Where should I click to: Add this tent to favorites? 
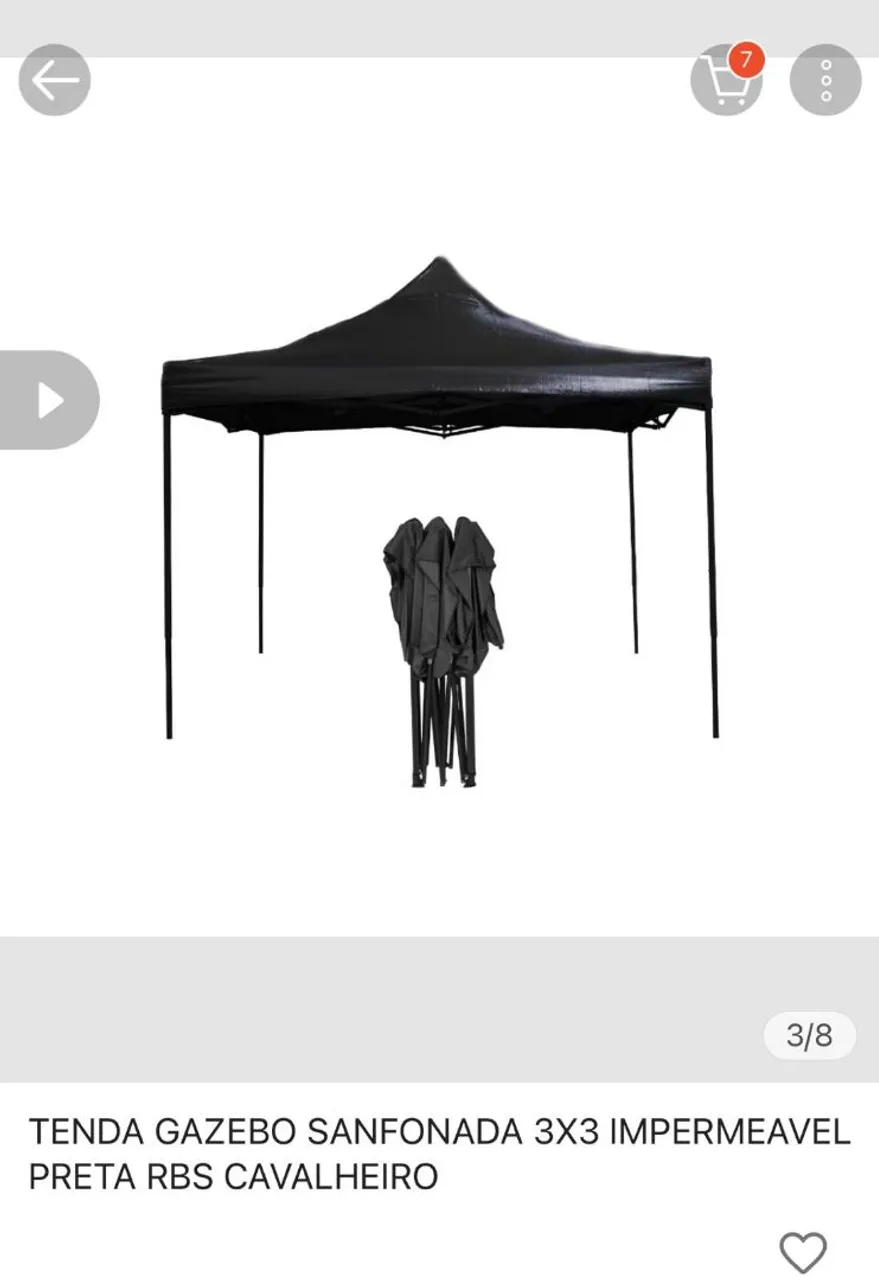point(803,1253)
